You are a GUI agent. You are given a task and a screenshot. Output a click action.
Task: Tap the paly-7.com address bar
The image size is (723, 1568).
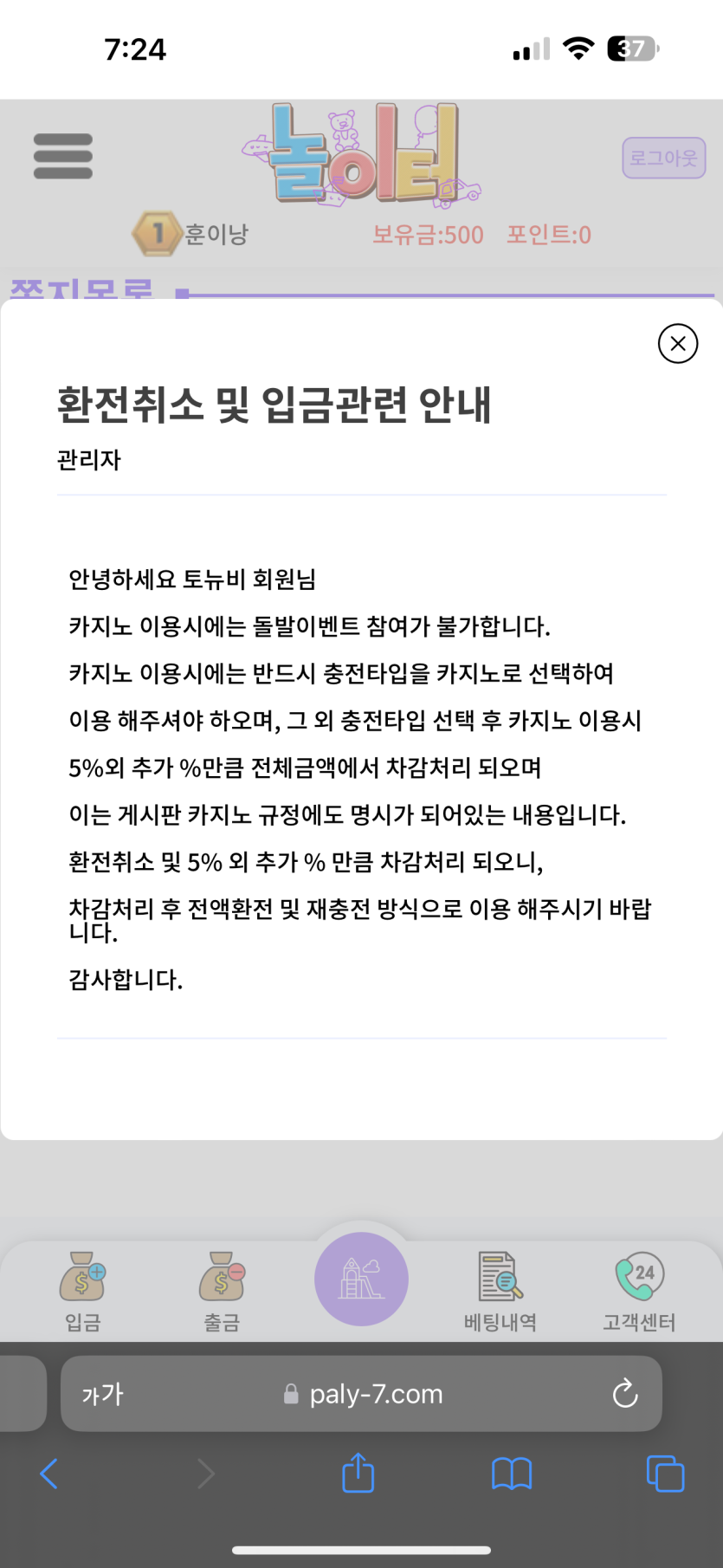point(361,1394)
